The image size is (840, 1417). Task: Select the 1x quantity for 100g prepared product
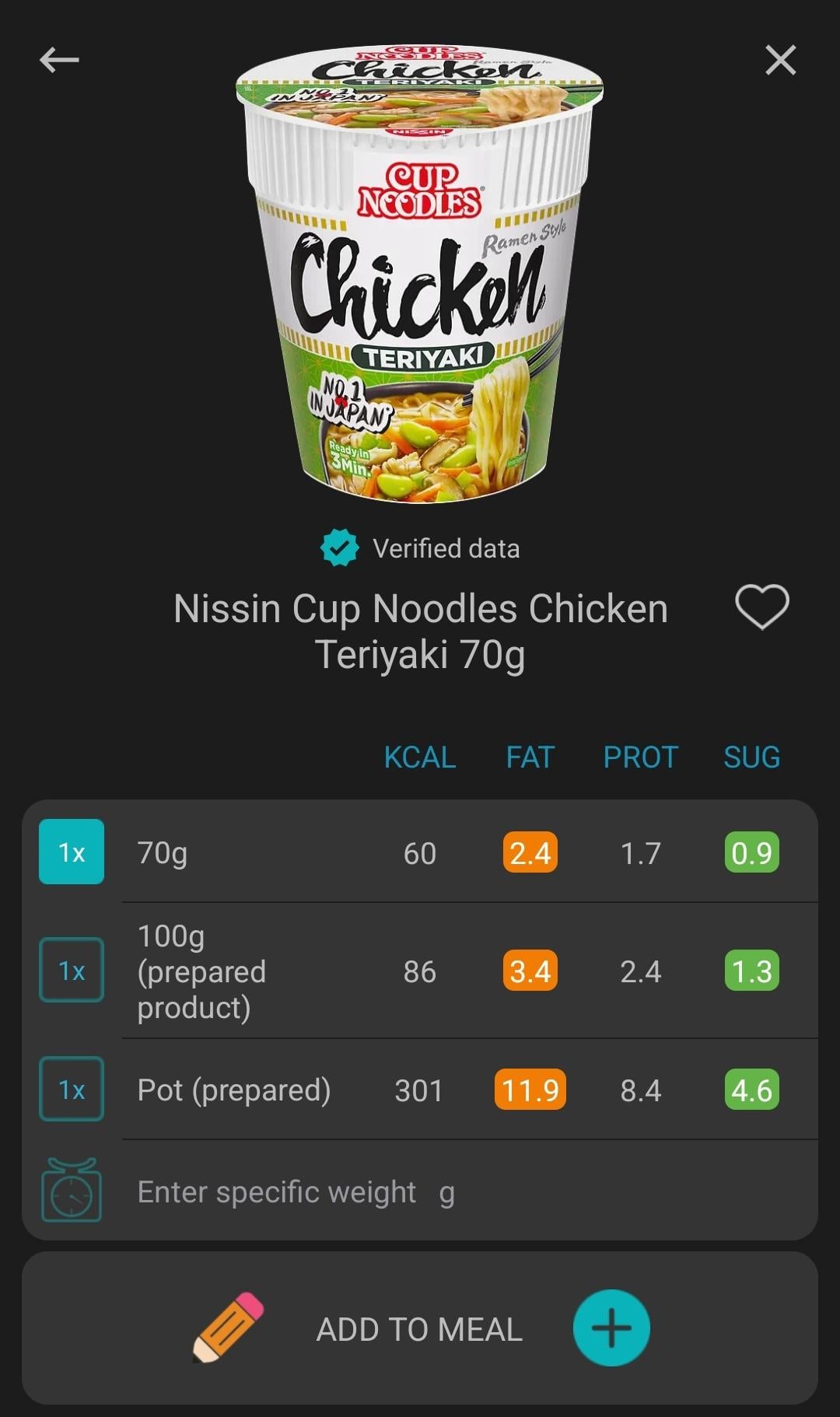tap(72, 970)
